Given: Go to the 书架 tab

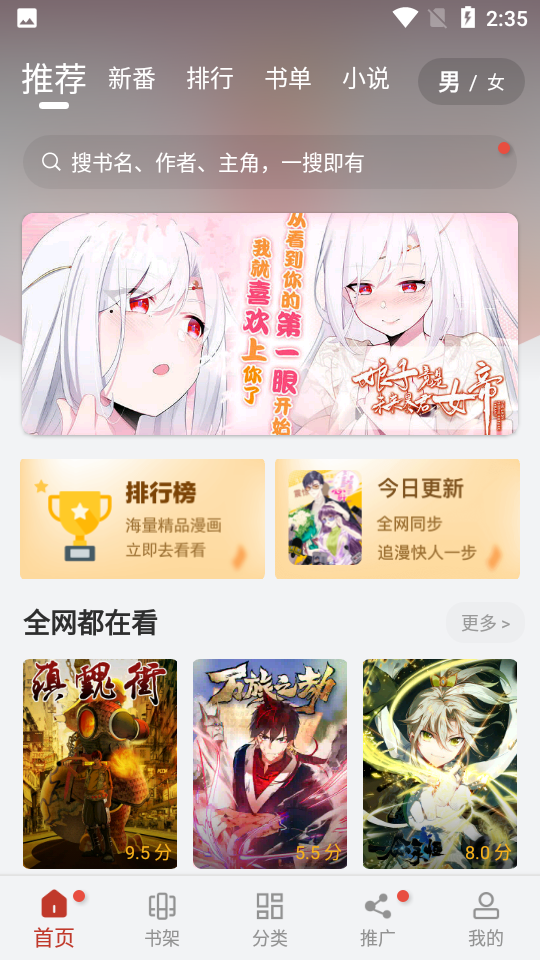Looking at the screenshot, I should [x=162, y=918].
